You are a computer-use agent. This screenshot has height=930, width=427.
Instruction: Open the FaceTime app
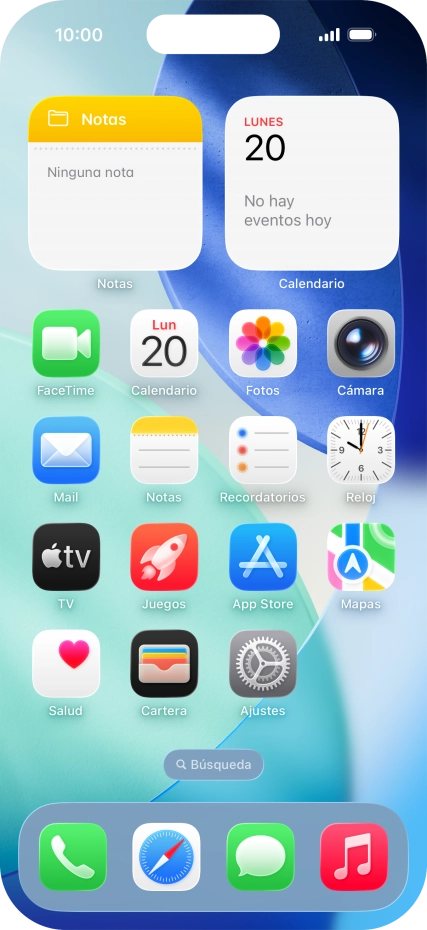[66, 343]
